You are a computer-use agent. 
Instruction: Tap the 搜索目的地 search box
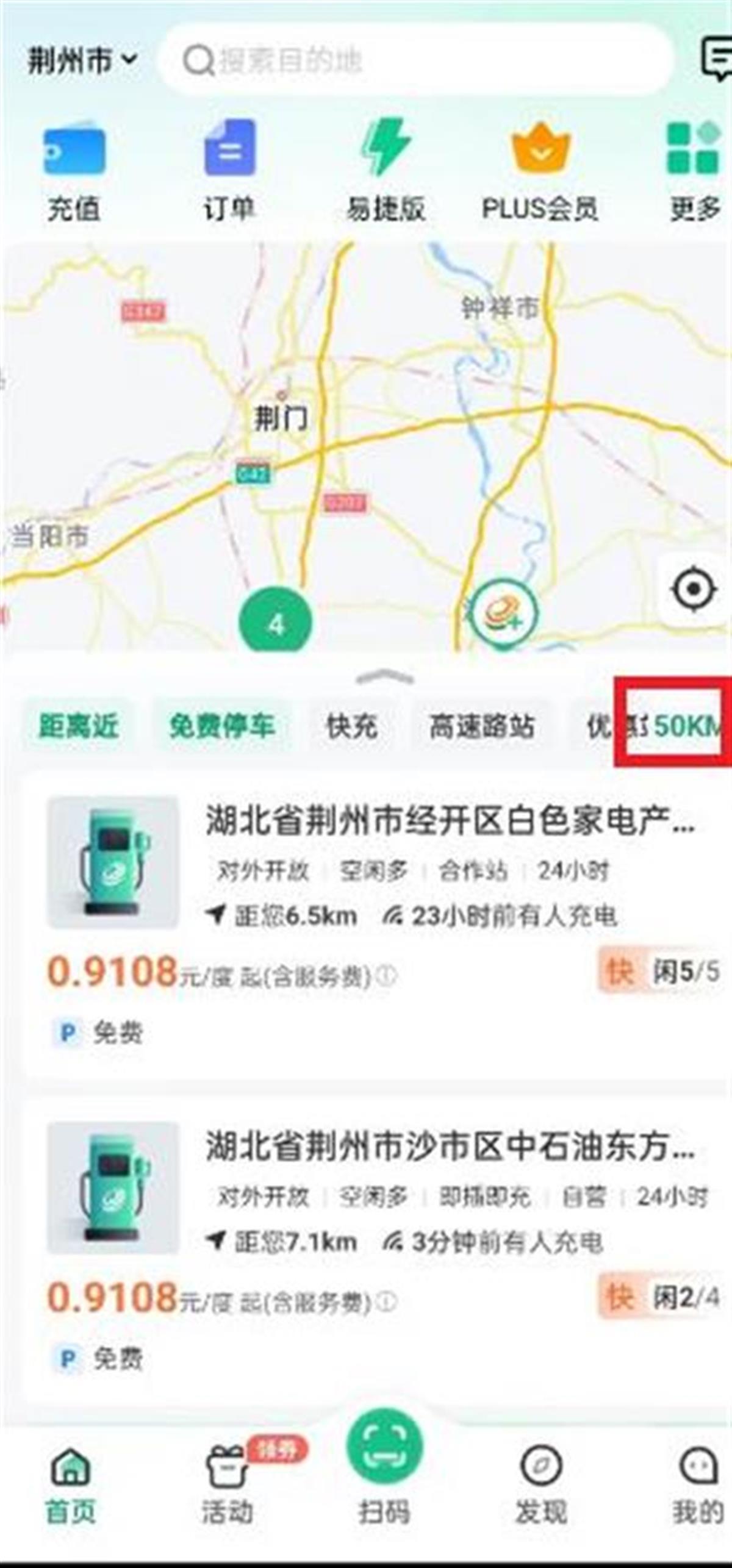[x=415, y=61]
